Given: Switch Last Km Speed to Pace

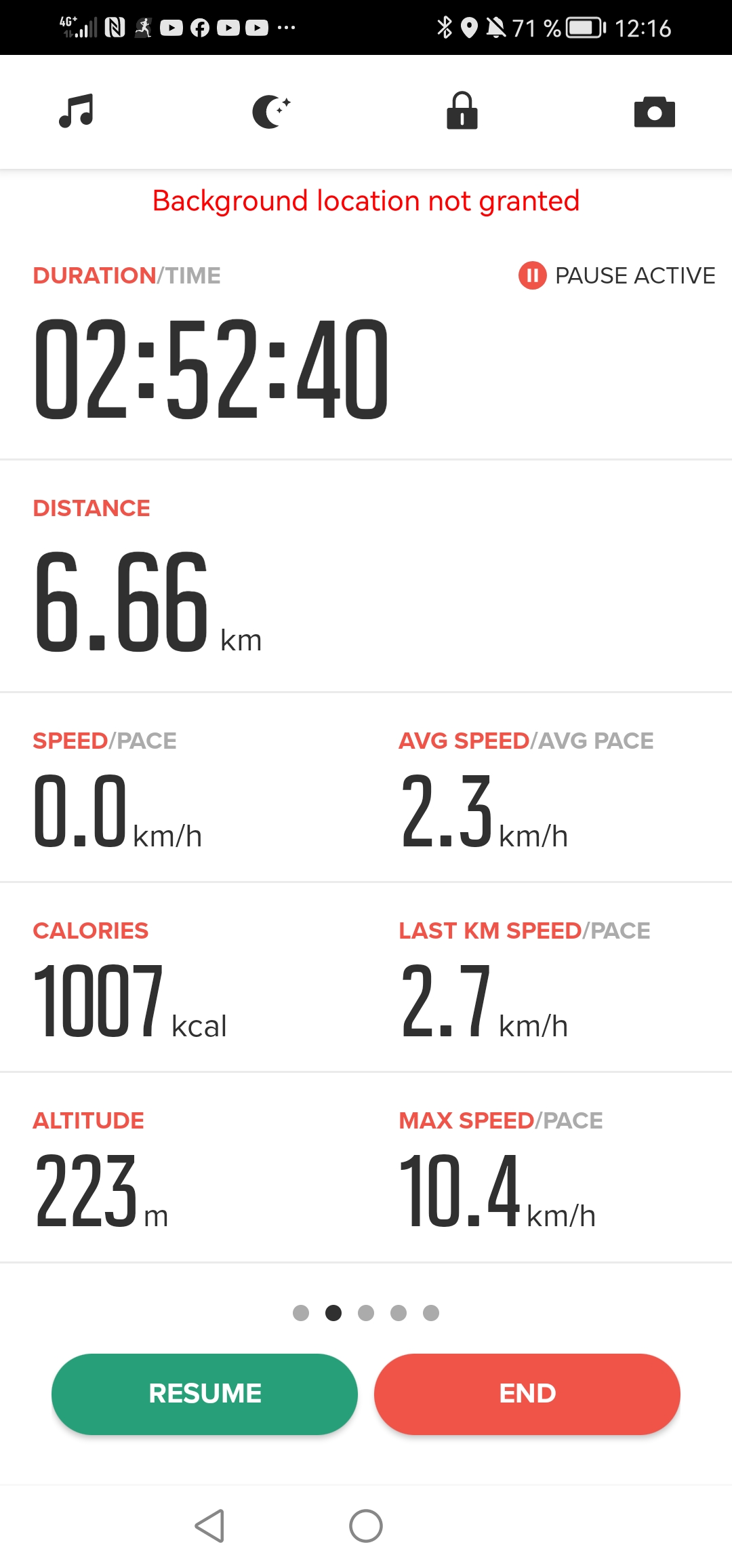Looking at the screenshot, I should 524,930.
